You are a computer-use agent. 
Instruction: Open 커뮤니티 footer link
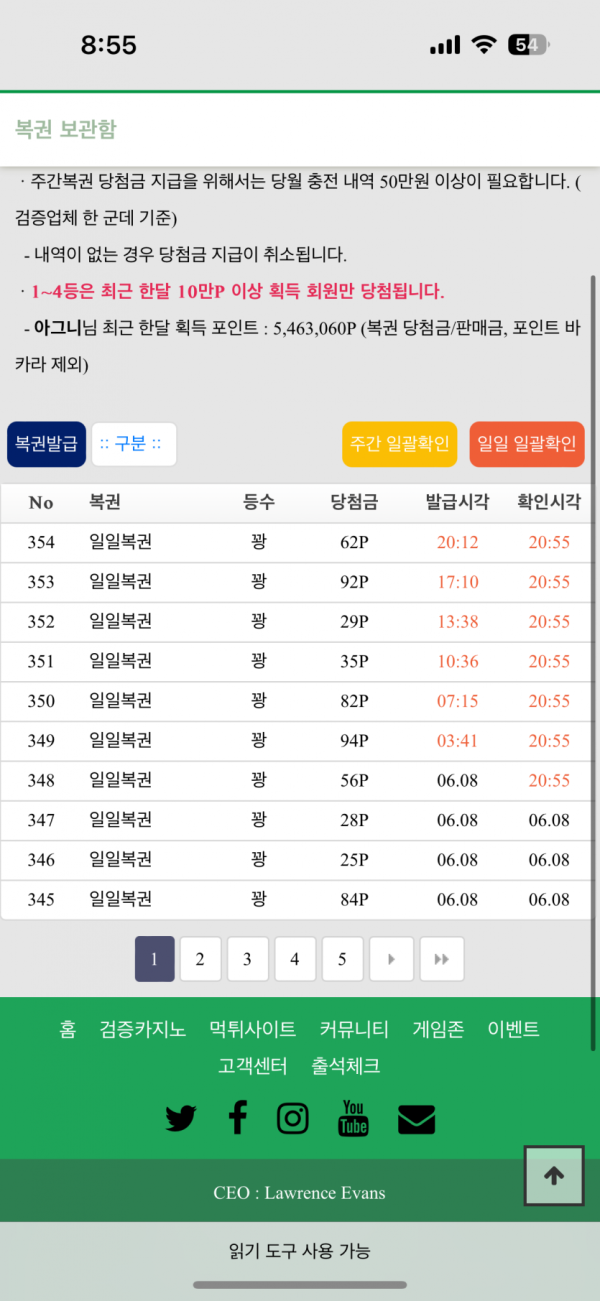tap(354, 1029)
